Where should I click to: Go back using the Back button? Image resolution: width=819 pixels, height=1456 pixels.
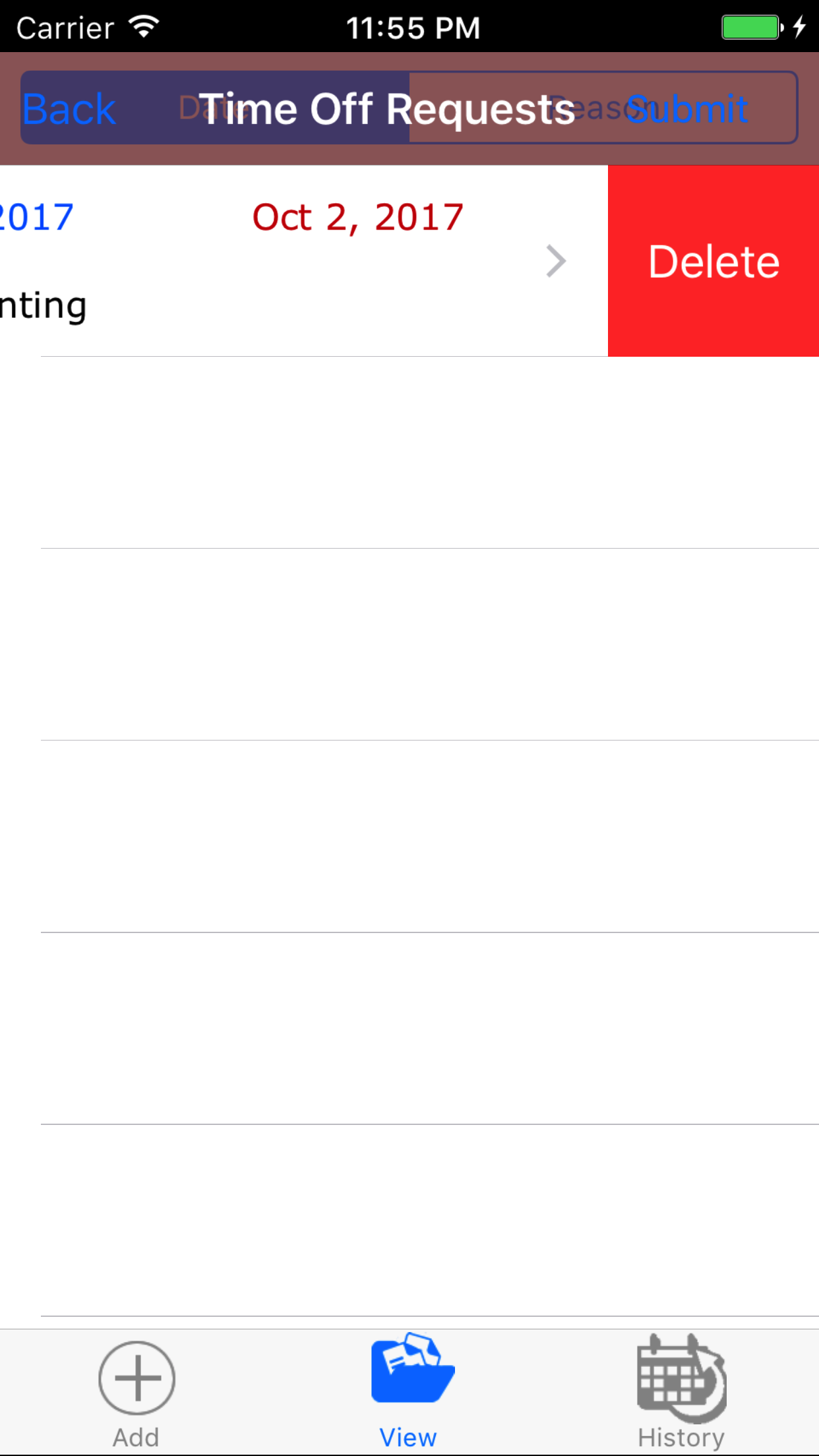coord(69,109)
